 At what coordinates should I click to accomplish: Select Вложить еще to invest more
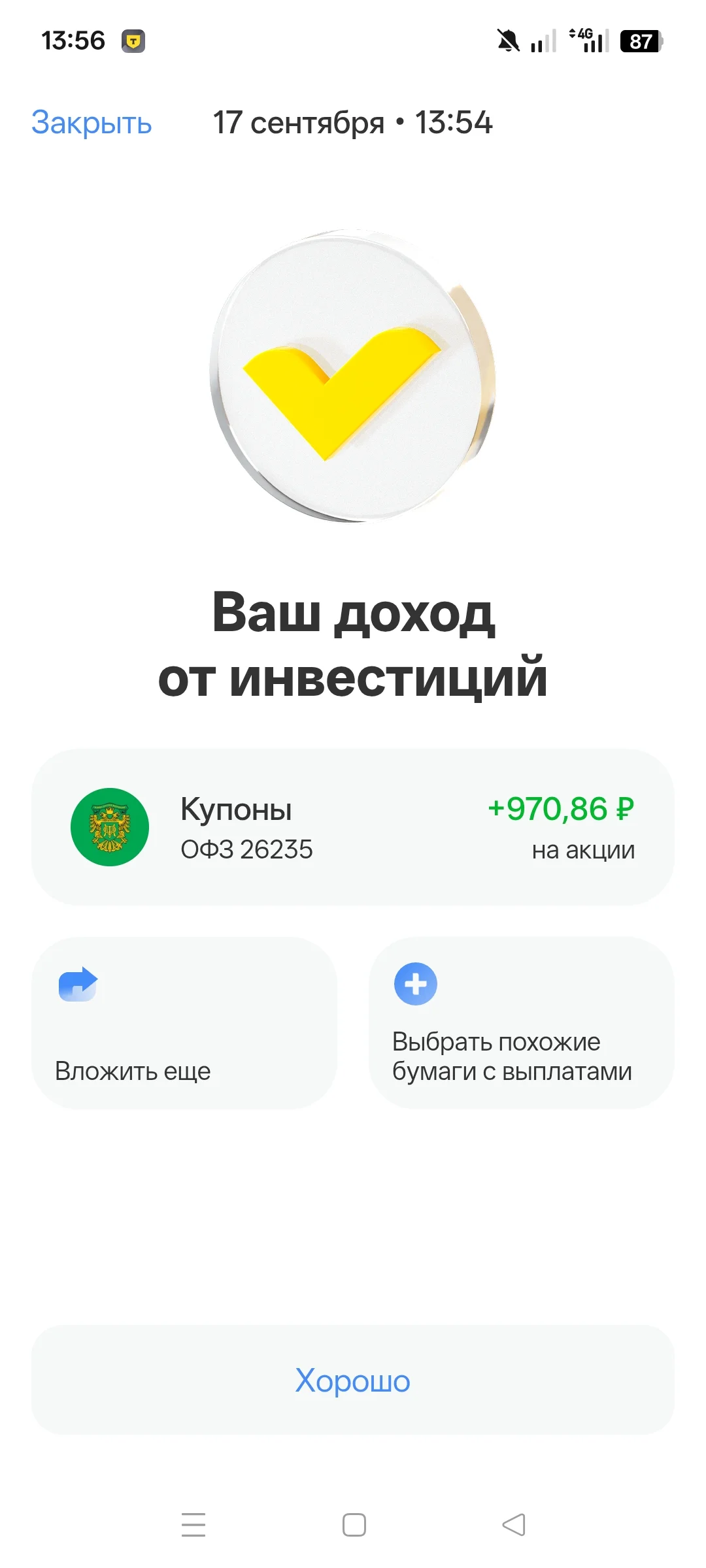pyautogui.click(x=184, y=1022)
